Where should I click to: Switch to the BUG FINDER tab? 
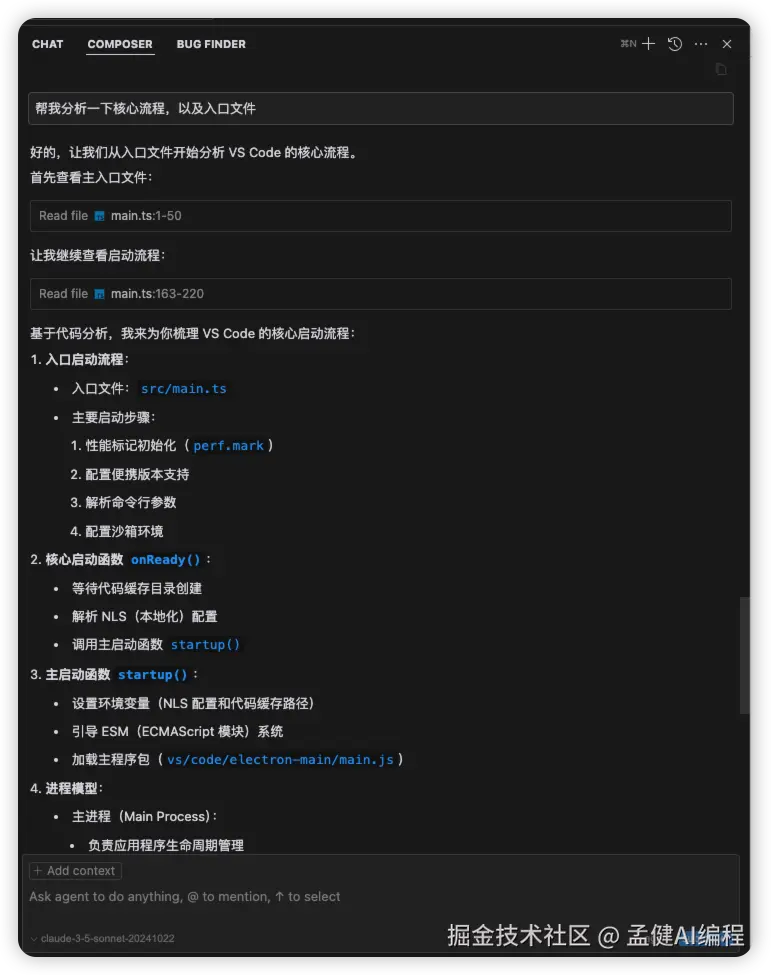click(x=211, y=44)
